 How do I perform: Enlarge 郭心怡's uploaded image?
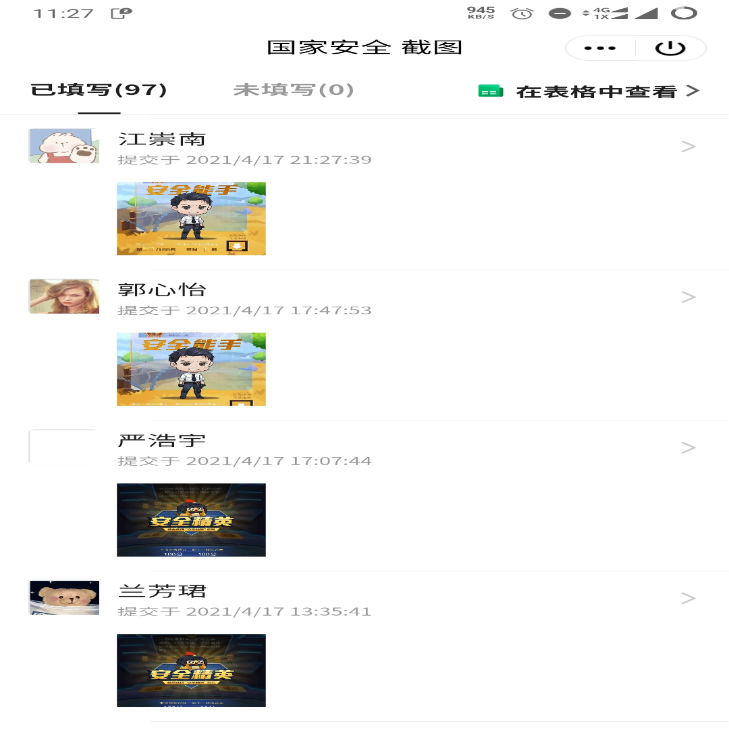point(191,369)
